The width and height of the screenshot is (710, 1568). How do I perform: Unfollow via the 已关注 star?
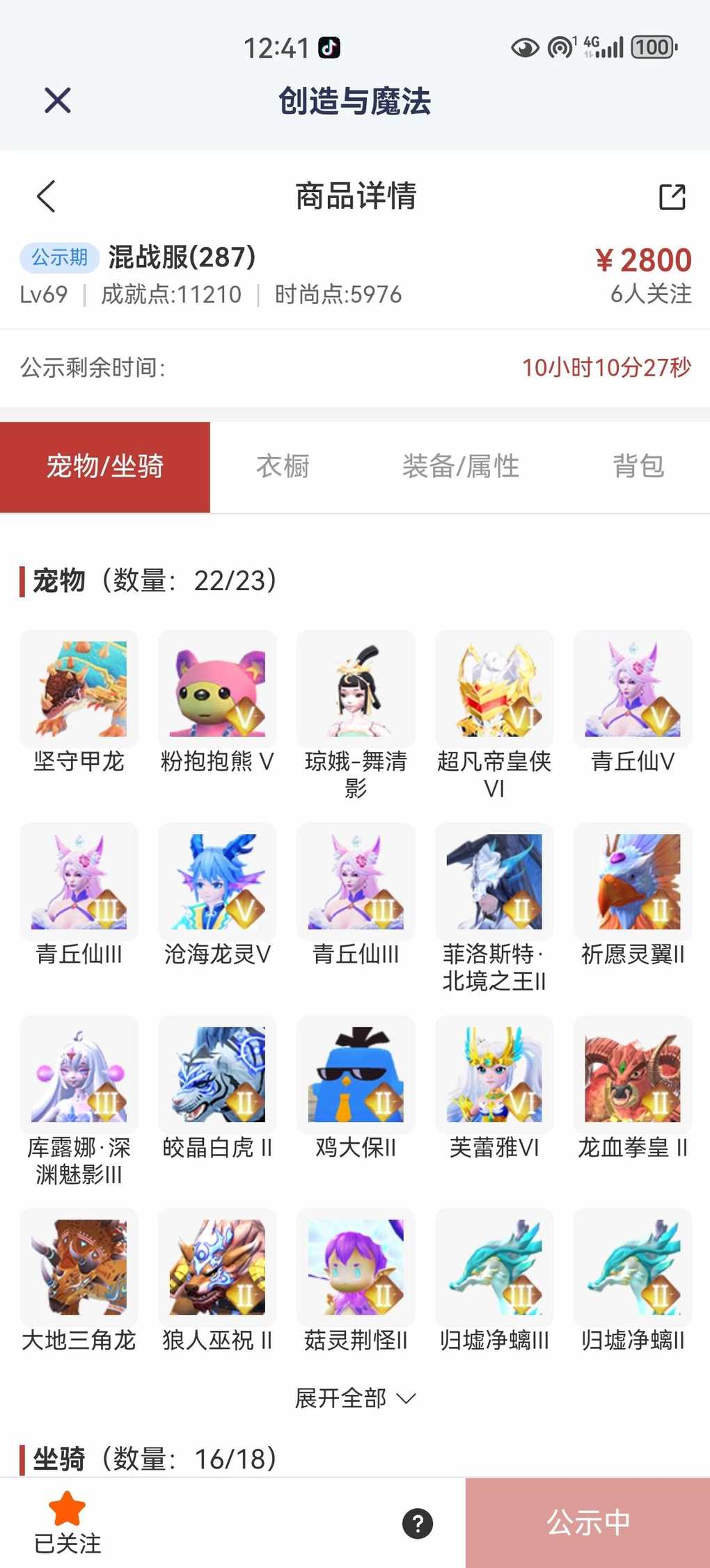click(x=68, y=1522)
